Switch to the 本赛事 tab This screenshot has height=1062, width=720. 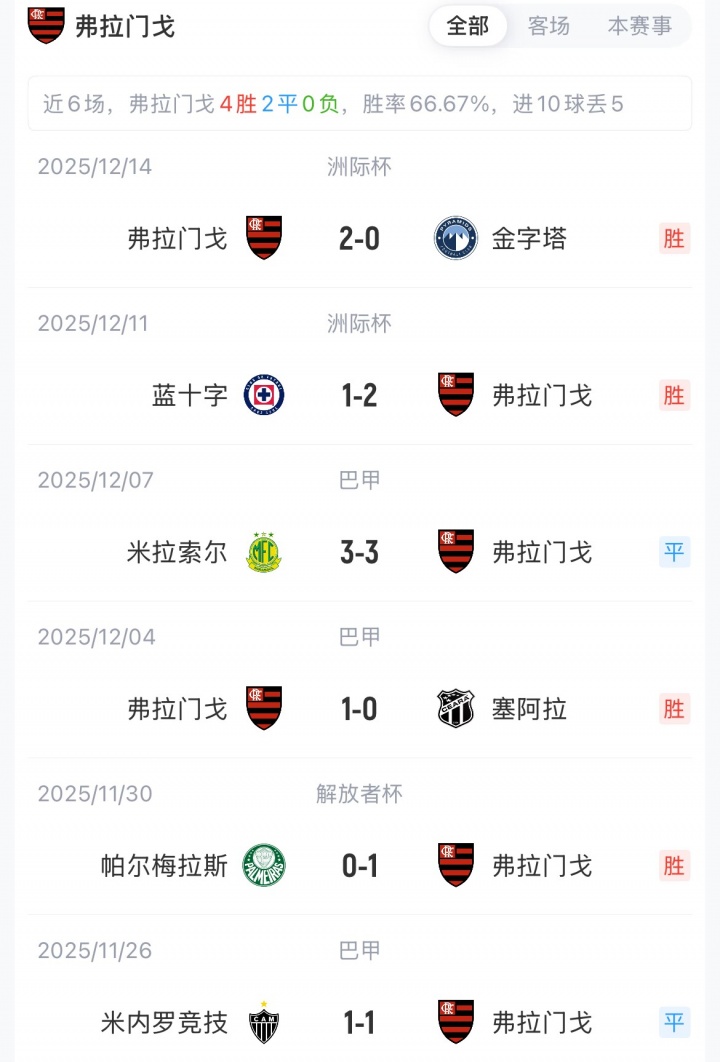coord(640,26)
